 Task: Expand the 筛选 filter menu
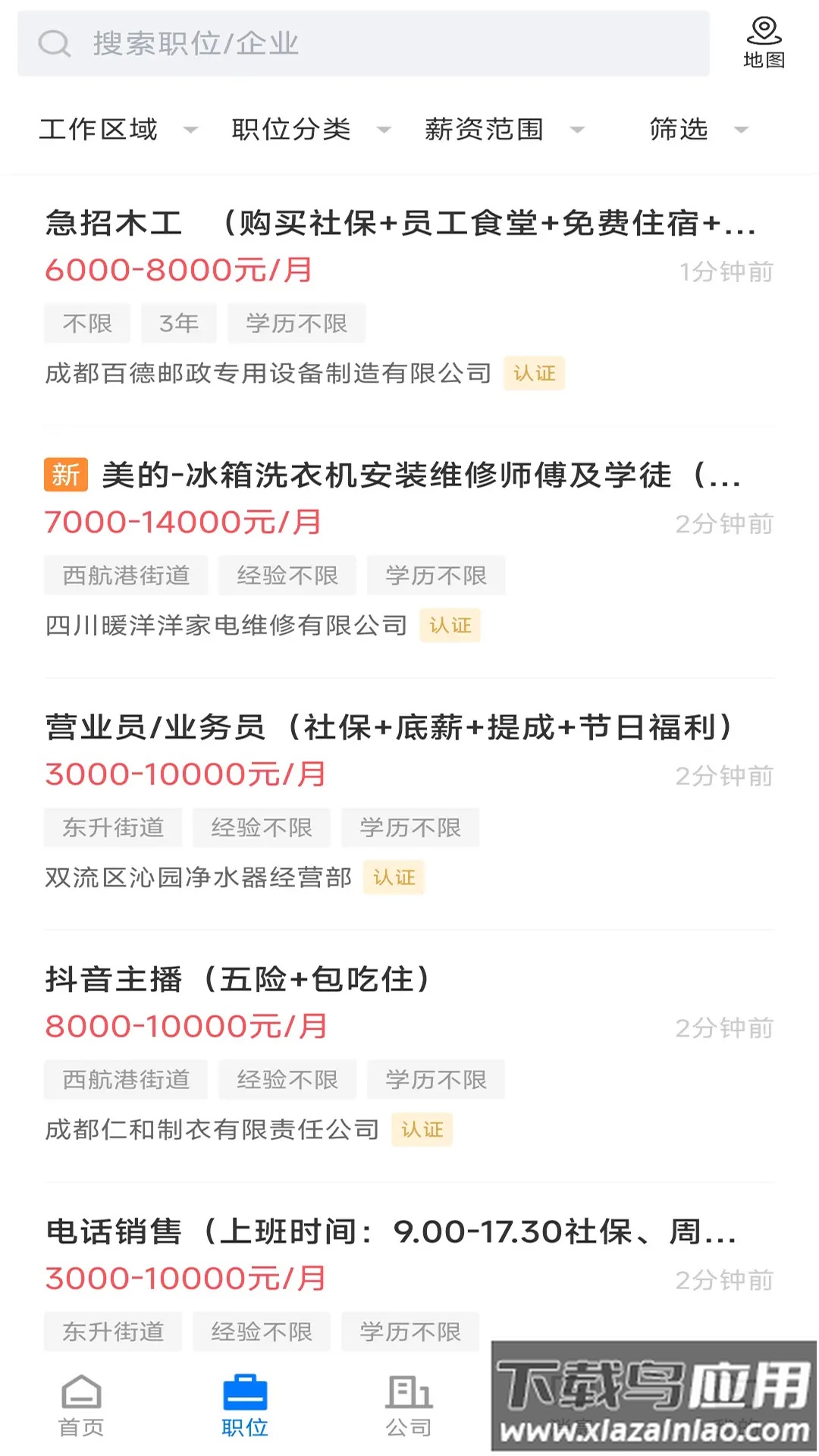677,129
